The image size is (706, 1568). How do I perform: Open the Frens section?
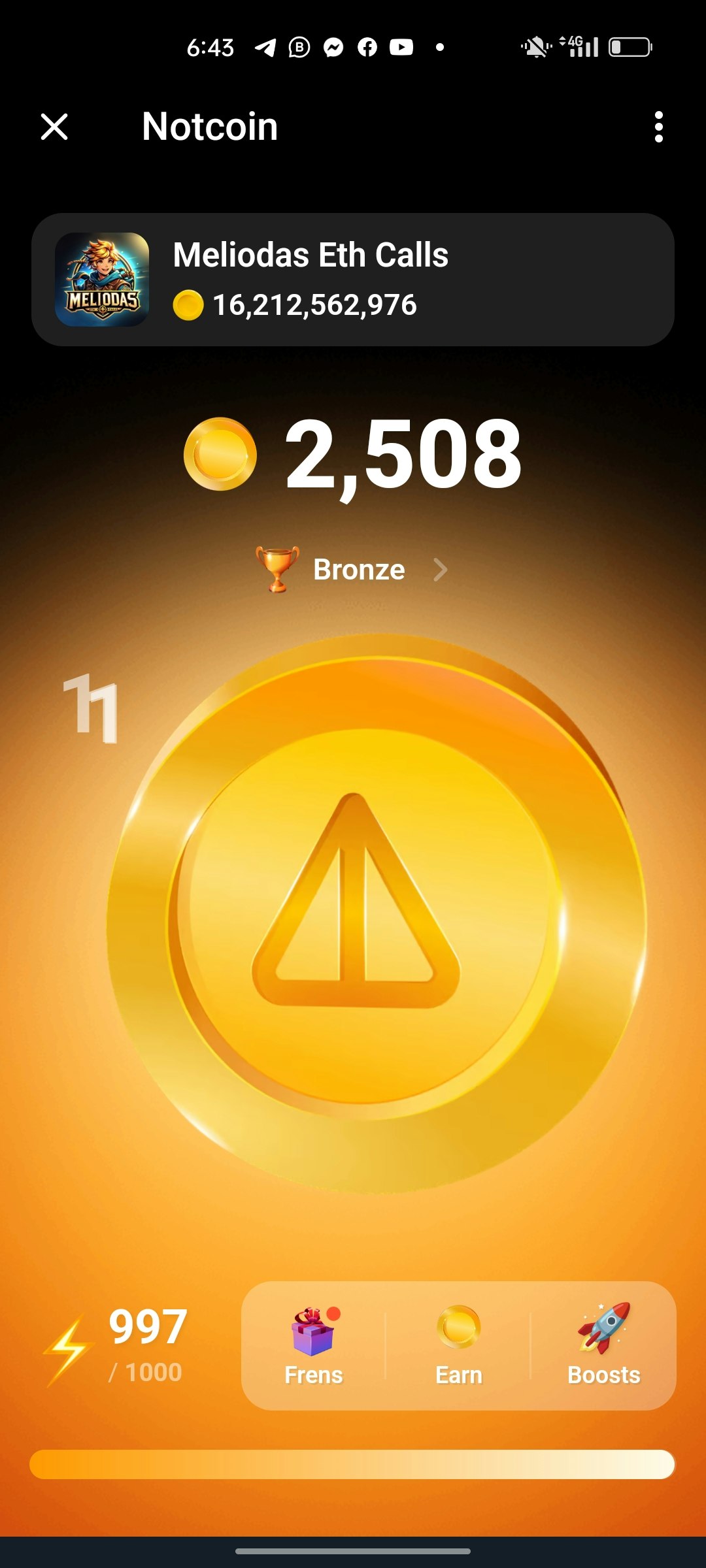[x=314, y=1346]
